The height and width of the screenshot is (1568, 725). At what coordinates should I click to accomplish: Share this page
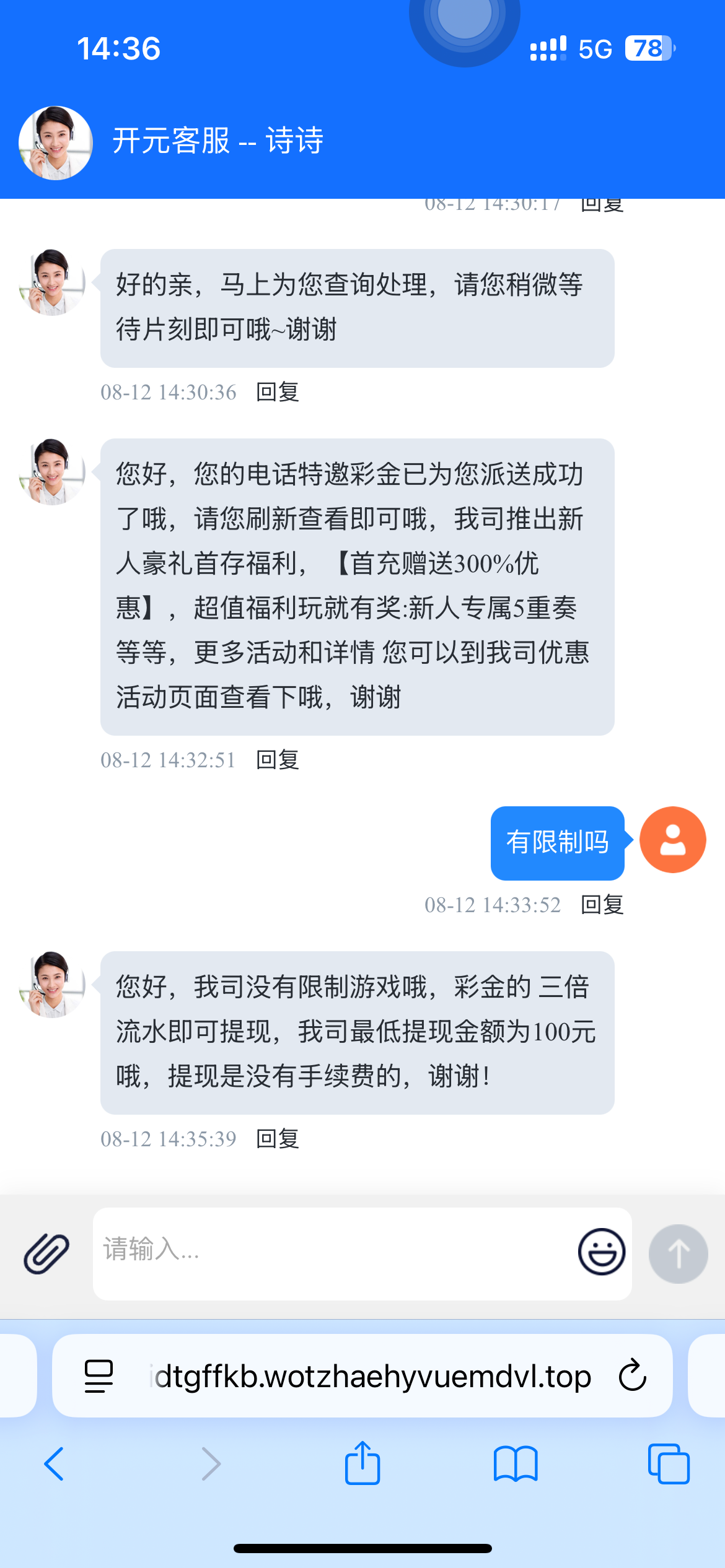[x=362, y=1463]
